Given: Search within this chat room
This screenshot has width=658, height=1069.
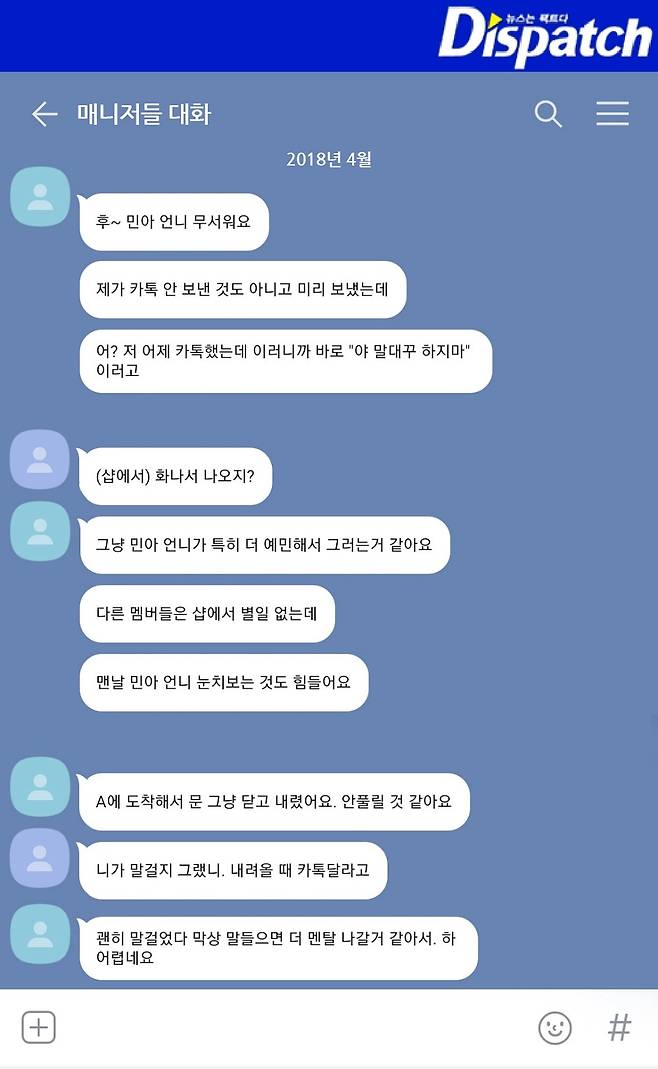Looking at the screenshot, I should tap(548, 114).
